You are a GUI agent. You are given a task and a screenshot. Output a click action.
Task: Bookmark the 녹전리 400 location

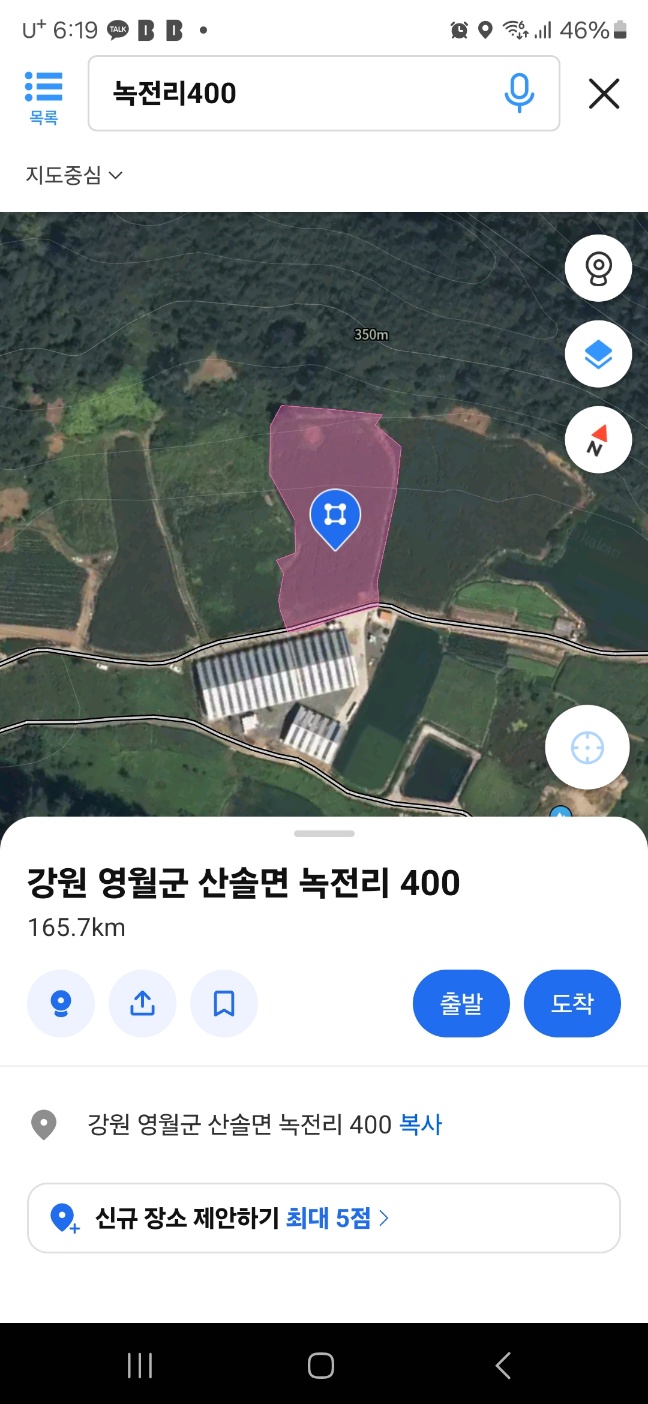[224, 1003]
